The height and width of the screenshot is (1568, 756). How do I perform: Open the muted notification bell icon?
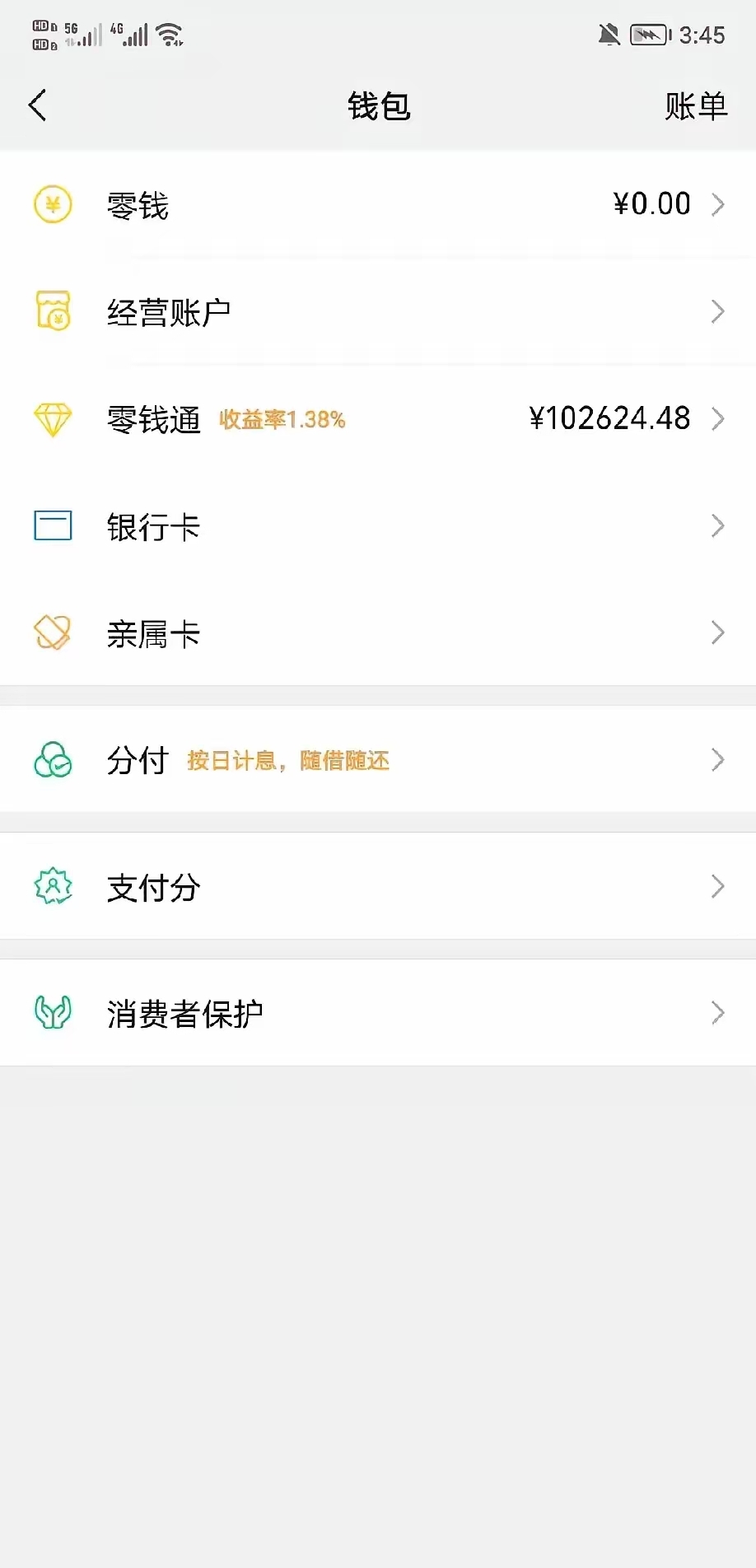coord(609,34)
